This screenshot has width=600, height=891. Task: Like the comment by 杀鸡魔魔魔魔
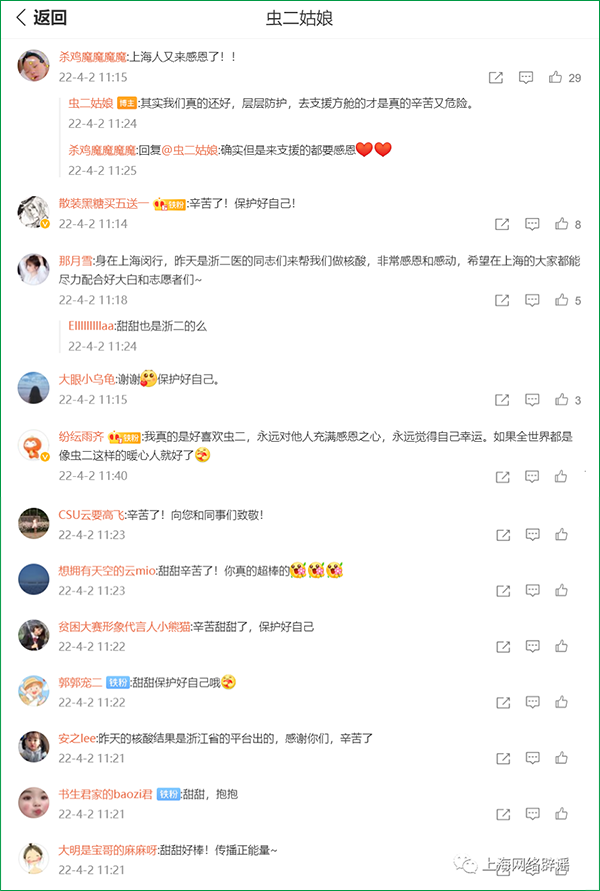[x=556, y=78]
